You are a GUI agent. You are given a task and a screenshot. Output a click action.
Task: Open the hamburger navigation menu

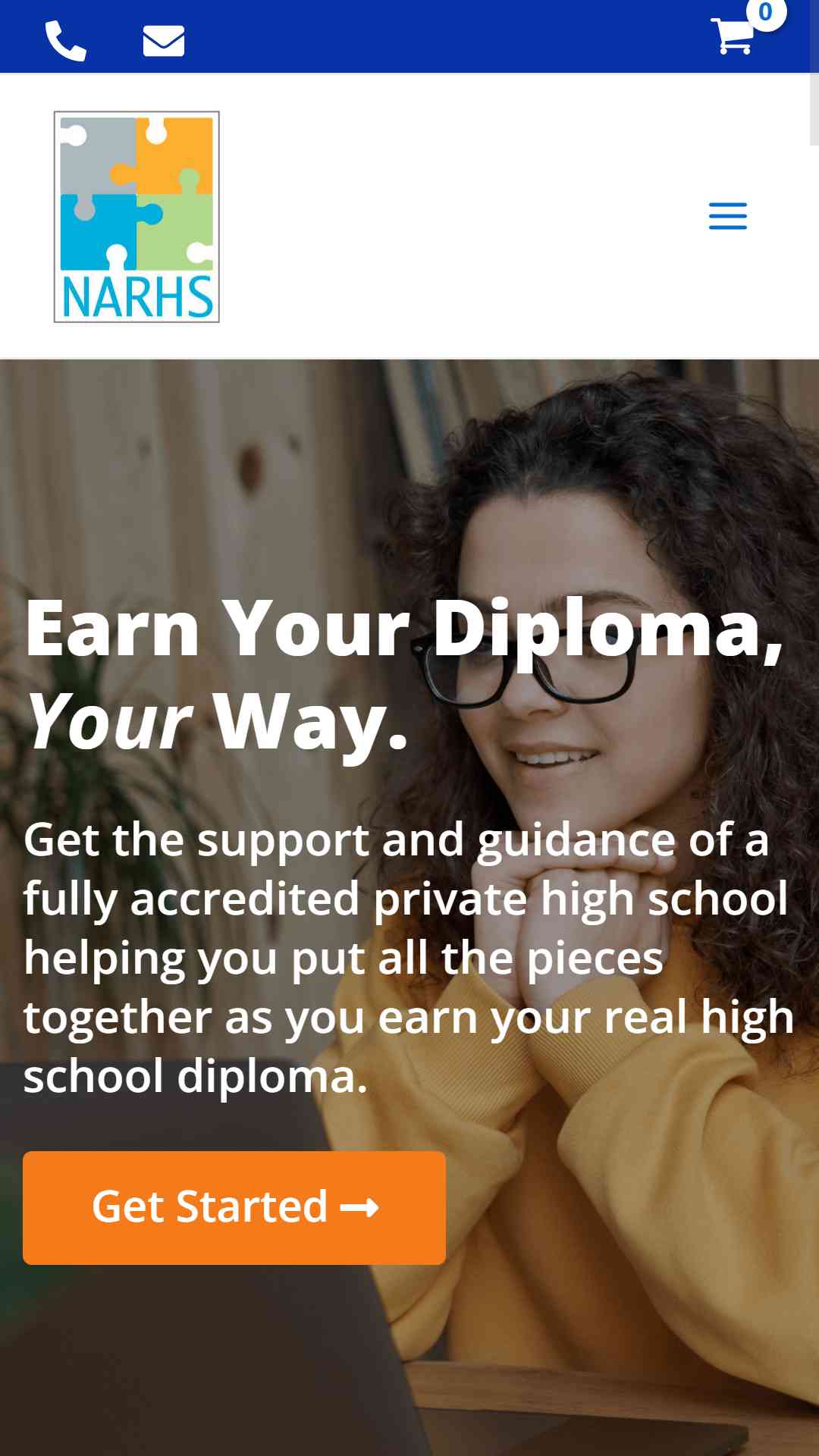click(x=728, y=216)
